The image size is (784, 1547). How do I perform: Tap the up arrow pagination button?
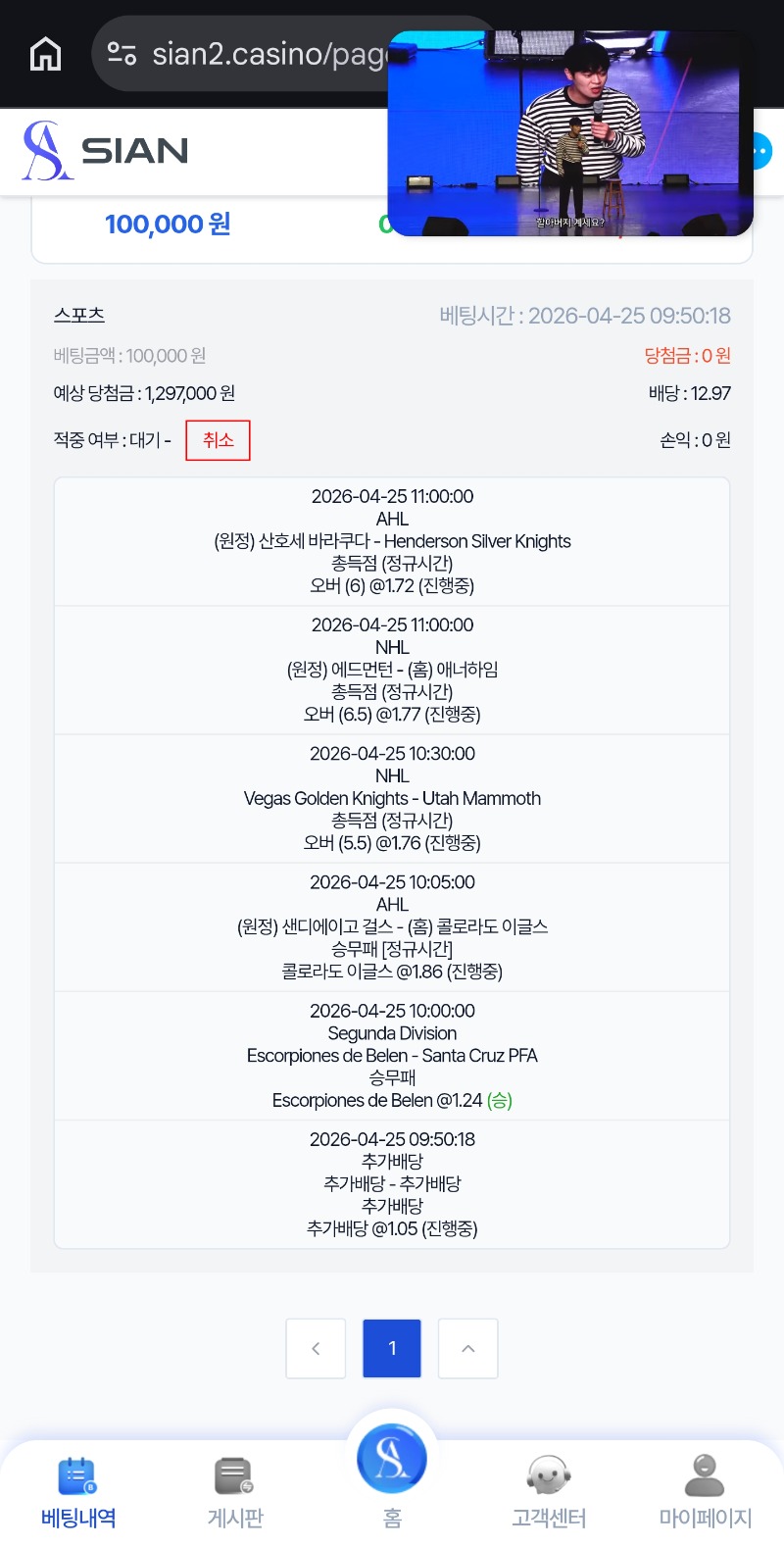pyautogui.click(x=468, y=1349)
